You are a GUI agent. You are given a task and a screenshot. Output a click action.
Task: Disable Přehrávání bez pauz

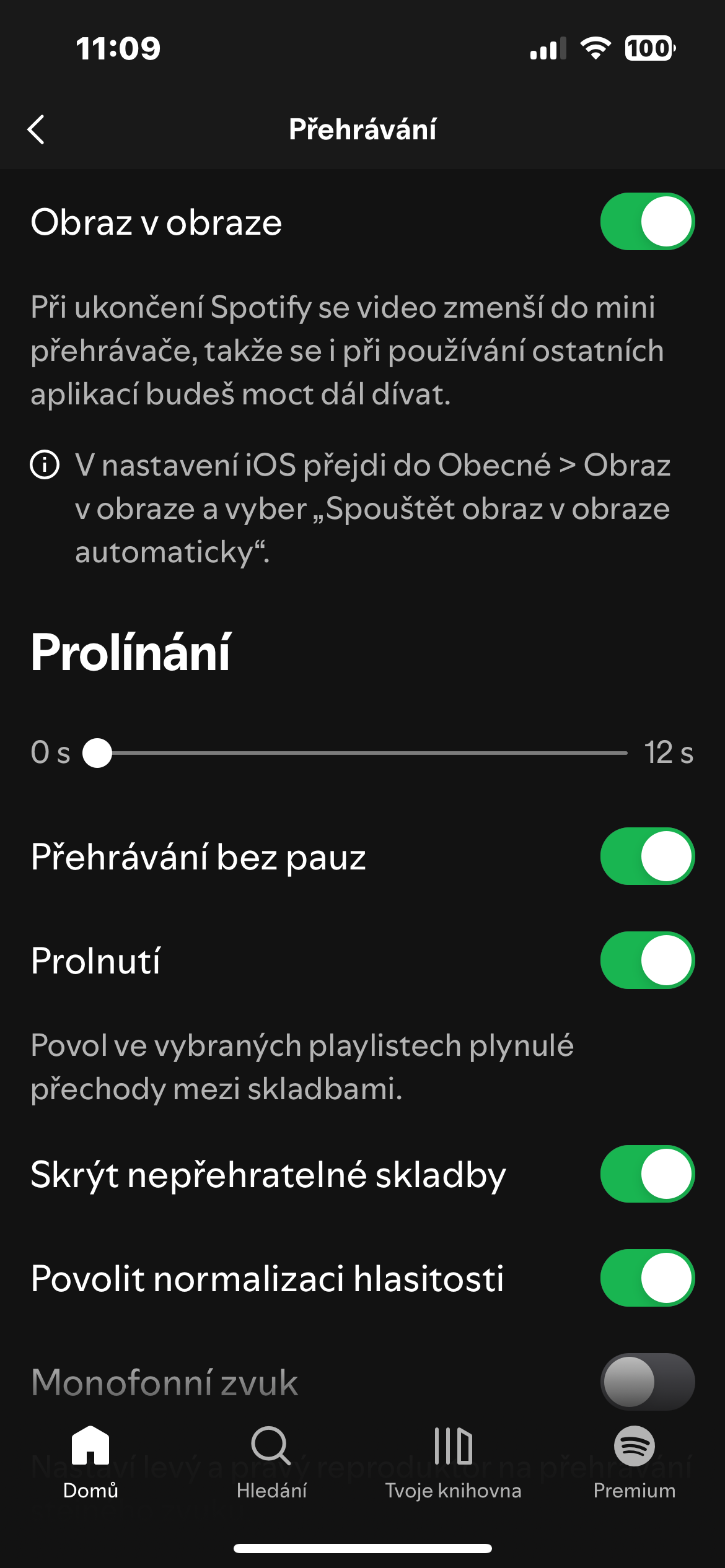647,856
